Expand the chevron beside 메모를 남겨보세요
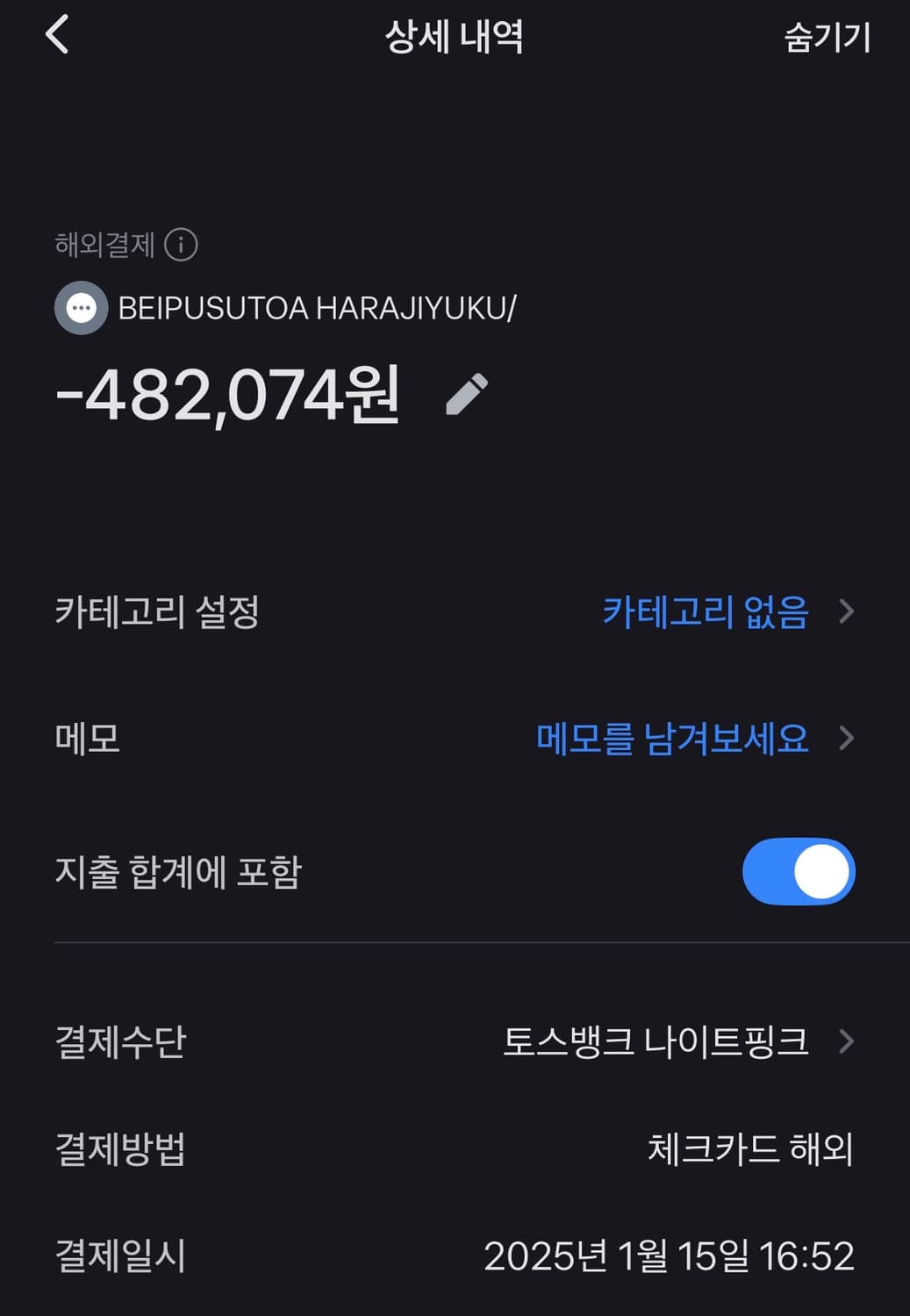910x1316 pixels. [x=845, y=739]
